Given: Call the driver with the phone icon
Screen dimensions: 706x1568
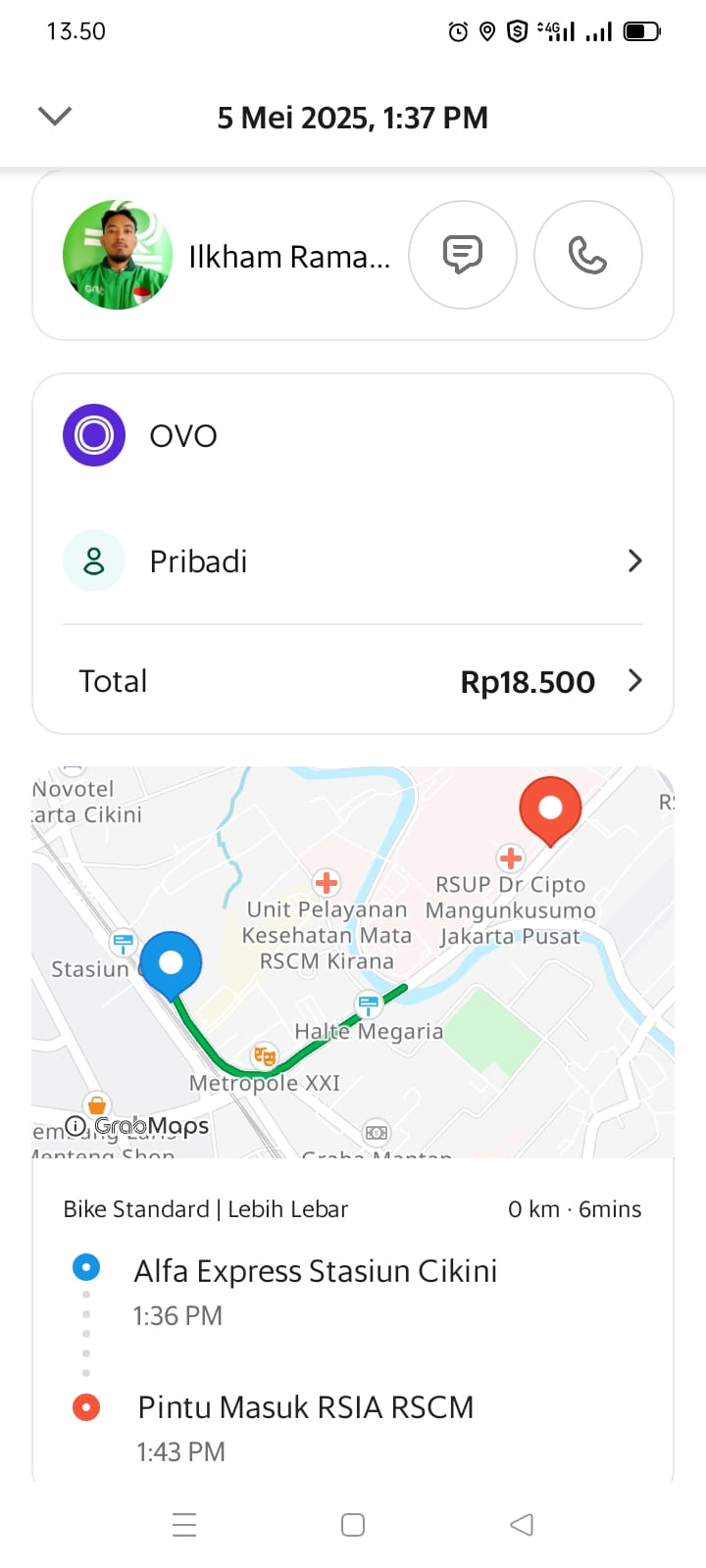Looking at the screenshot, I should [x=587, y=255].
